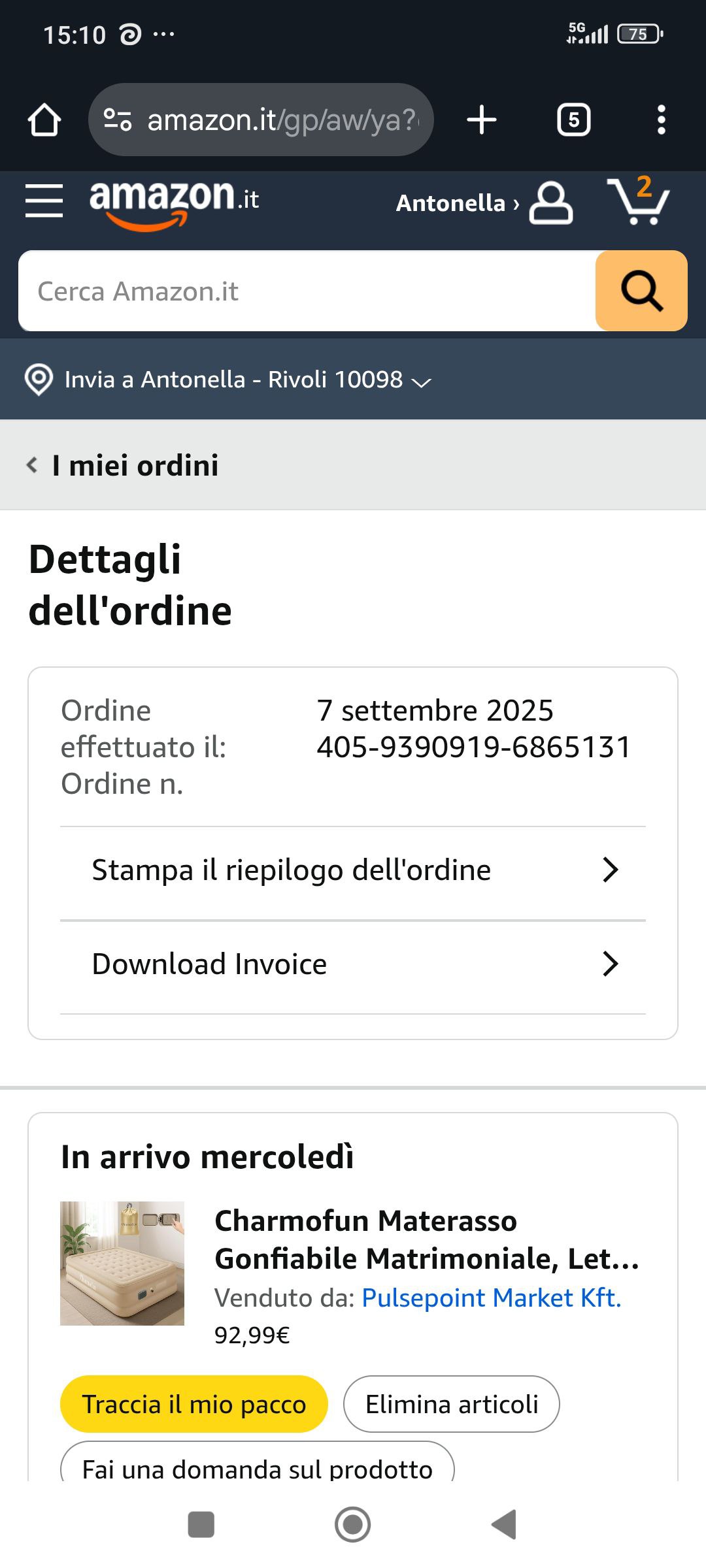
Task: Open the Charmofun mattress product image
Action: (122, 1264)
